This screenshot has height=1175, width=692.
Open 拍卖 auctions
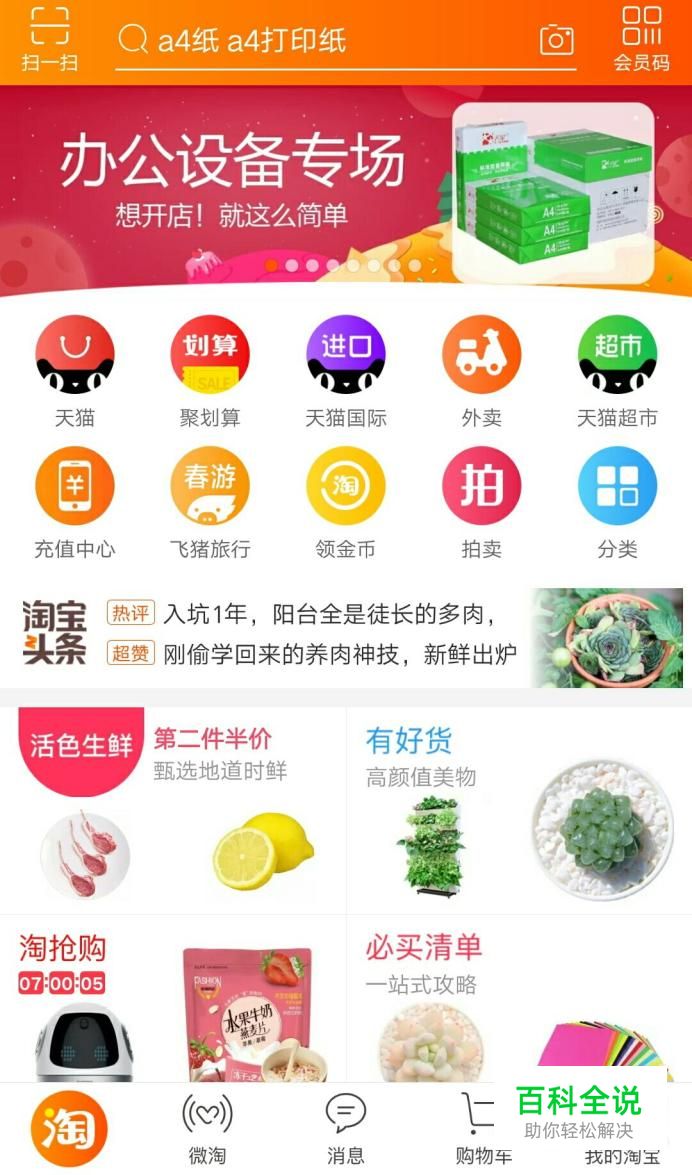[x=481, y=503]
